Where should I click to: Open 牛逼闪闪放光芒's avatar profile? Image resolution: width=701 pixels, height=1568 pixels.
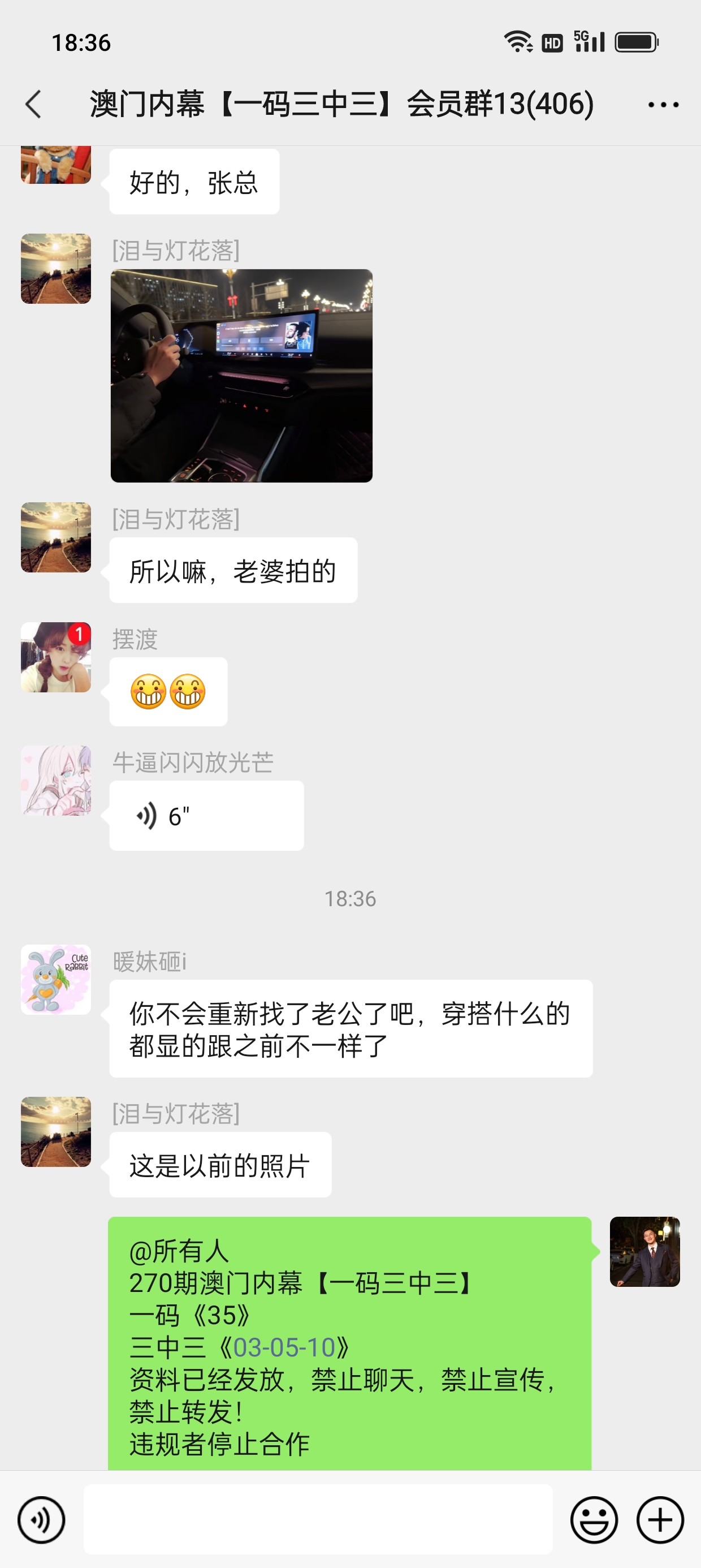click(x=56, y=781)
